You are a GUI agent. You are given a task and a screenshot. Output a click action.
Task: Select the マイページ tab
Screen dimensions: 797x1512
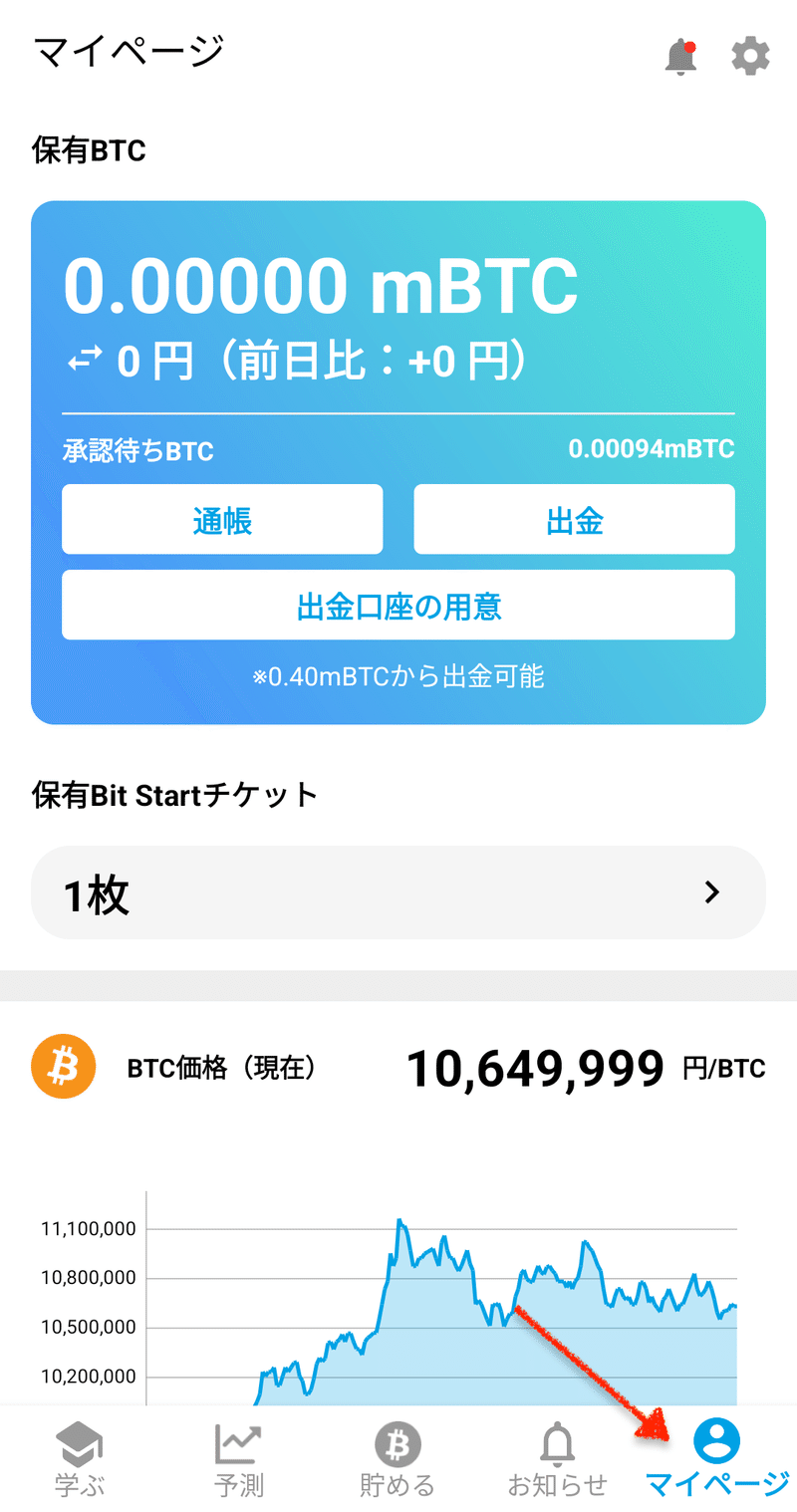click(x=716, y=1460)
